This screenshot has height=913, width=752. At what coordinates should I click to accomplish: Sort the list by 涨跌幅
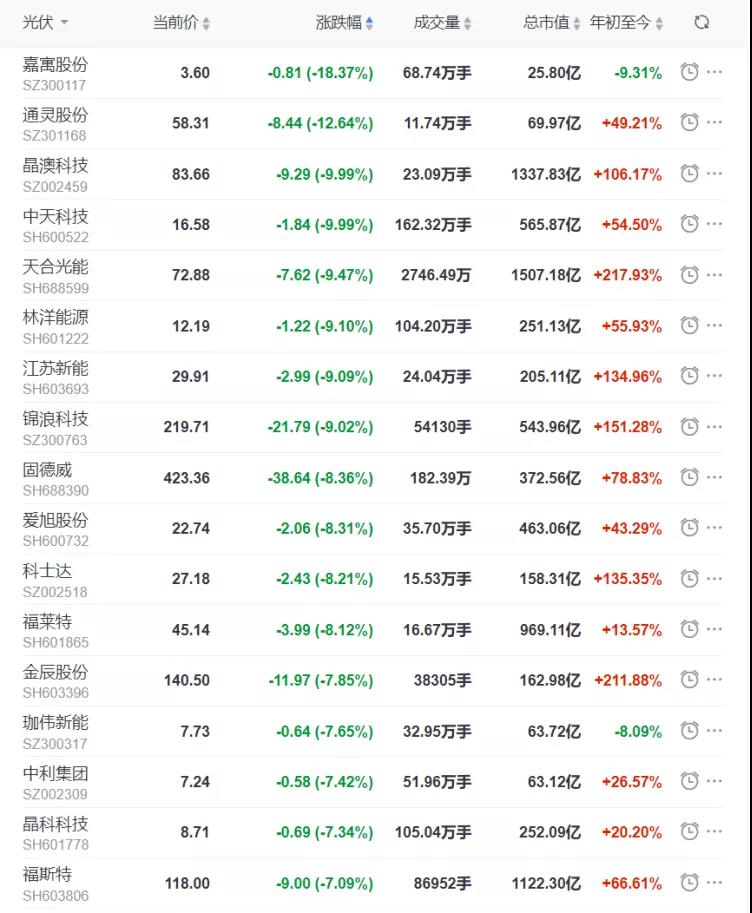(x=345, y=22)
